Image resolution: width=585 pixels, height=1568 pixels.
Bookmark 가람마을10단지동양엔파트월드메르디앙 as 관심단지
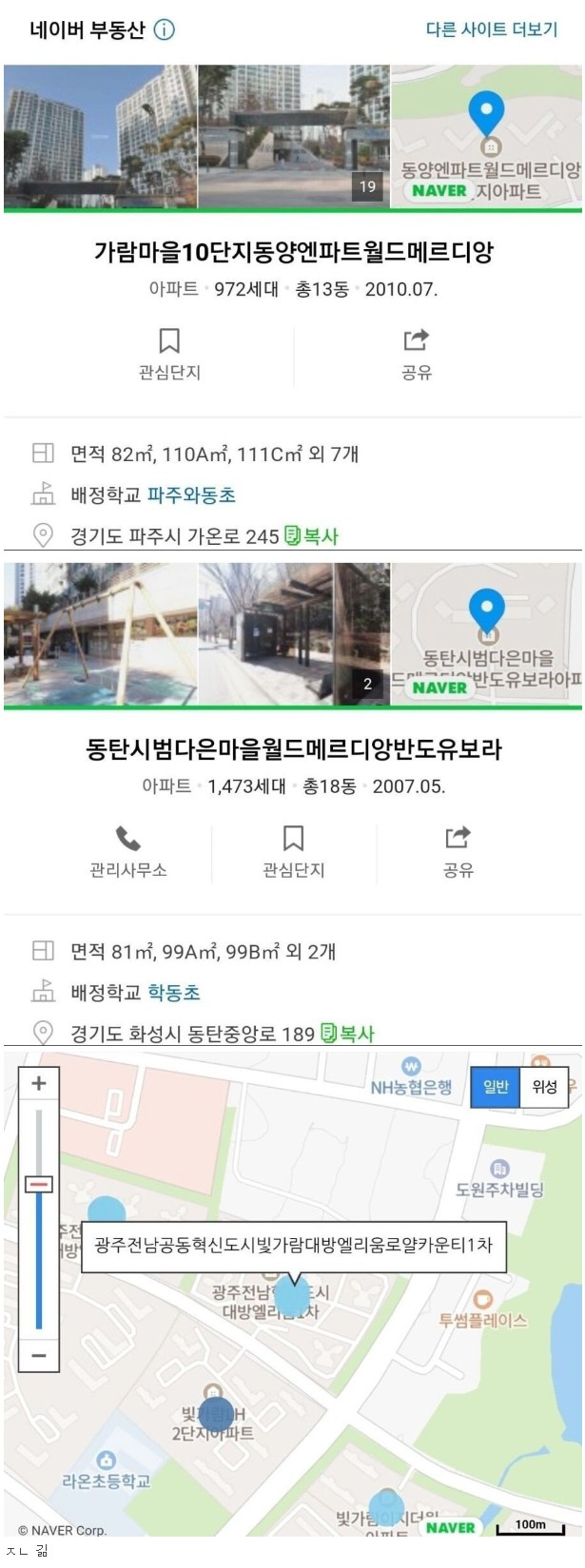(x=169, y=354)
